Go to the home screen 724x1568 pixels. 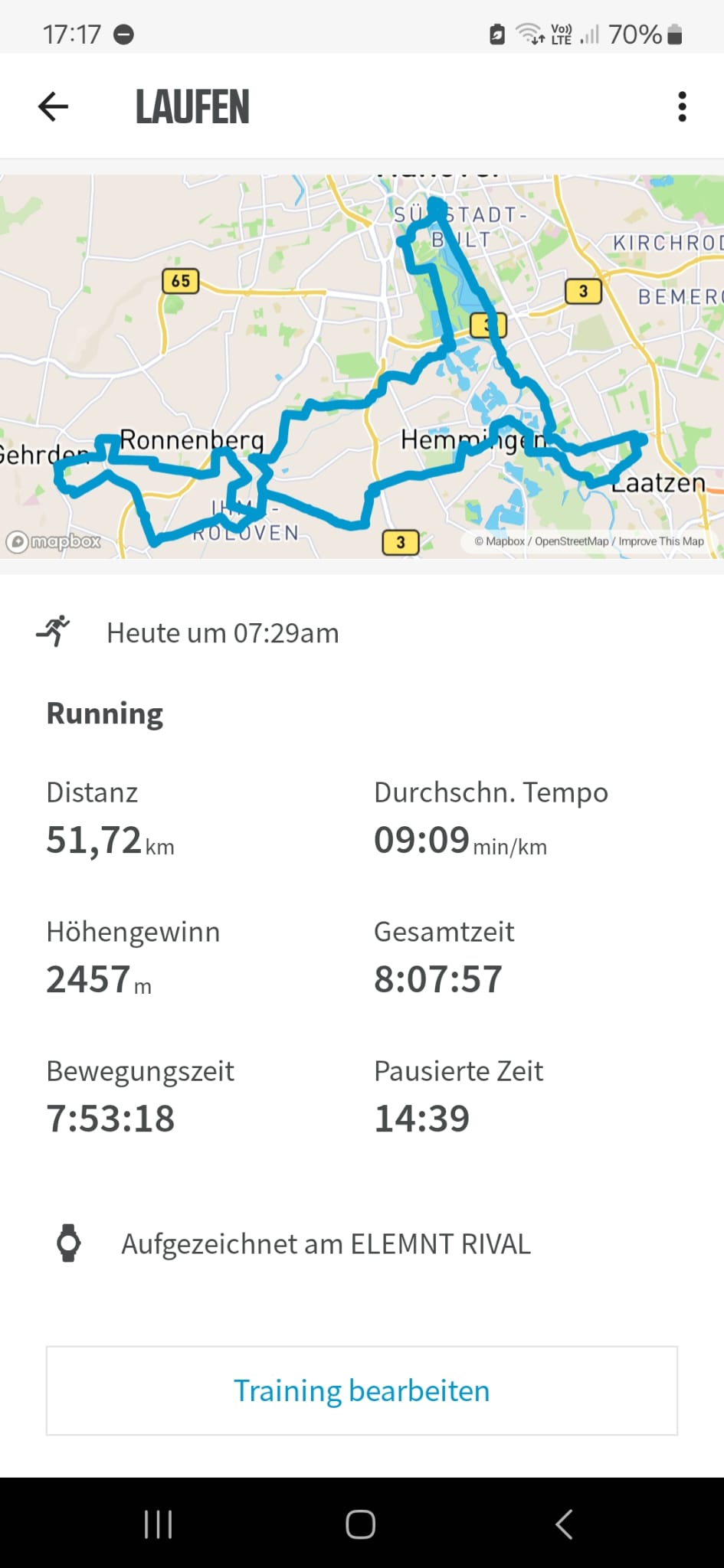point(361,1524)
